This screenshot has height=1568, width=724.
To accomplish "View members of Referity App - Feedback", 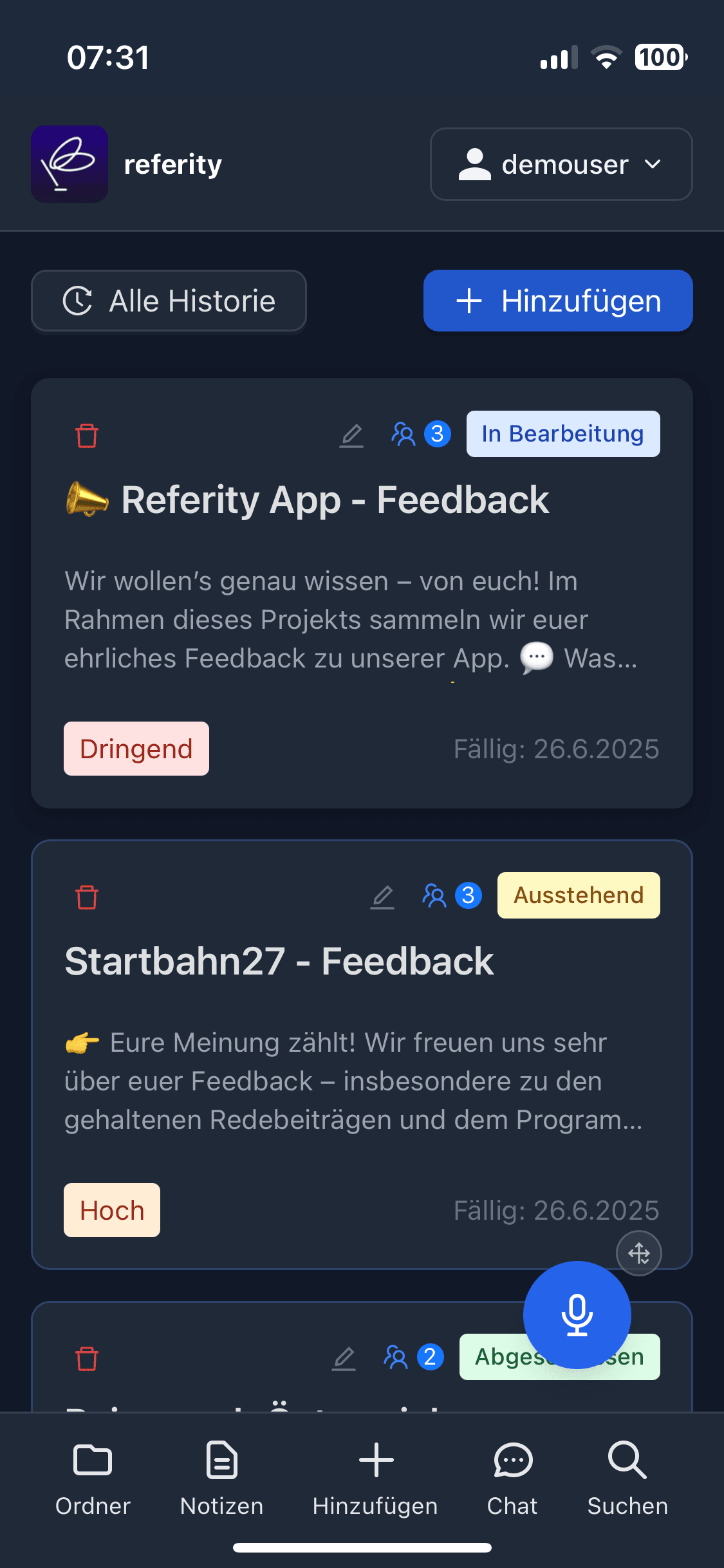I will 420,434.
